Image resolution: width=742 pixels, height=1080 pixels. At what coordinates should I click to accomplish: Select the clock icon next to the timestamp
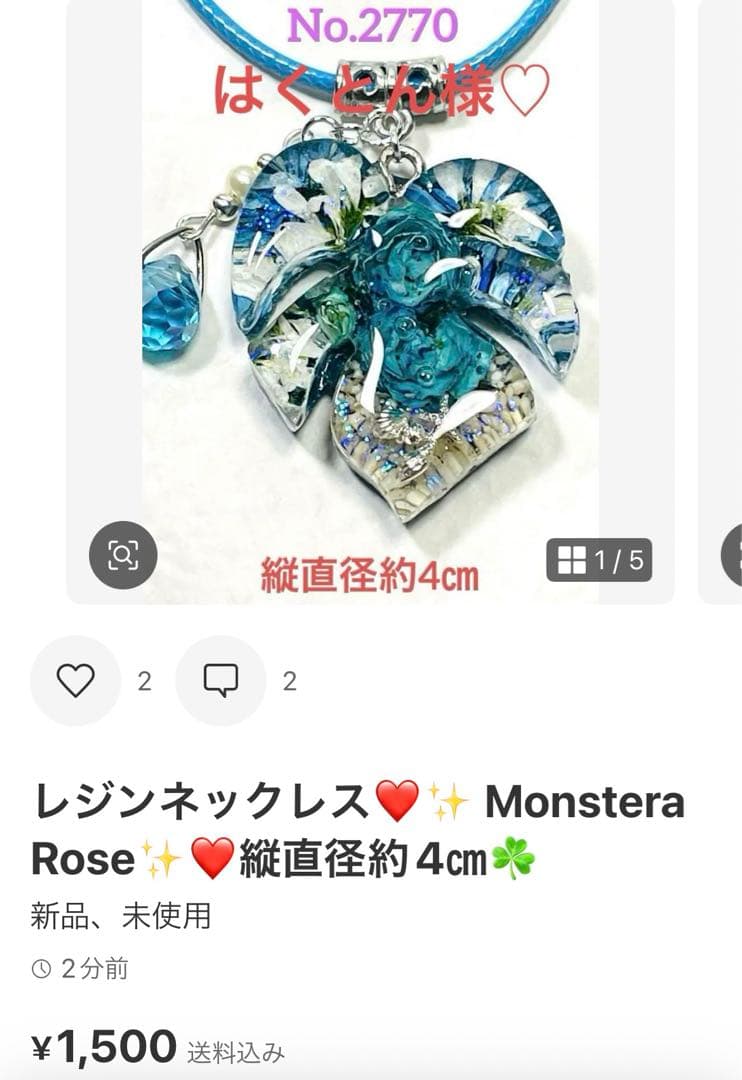(x=39, y=969)
